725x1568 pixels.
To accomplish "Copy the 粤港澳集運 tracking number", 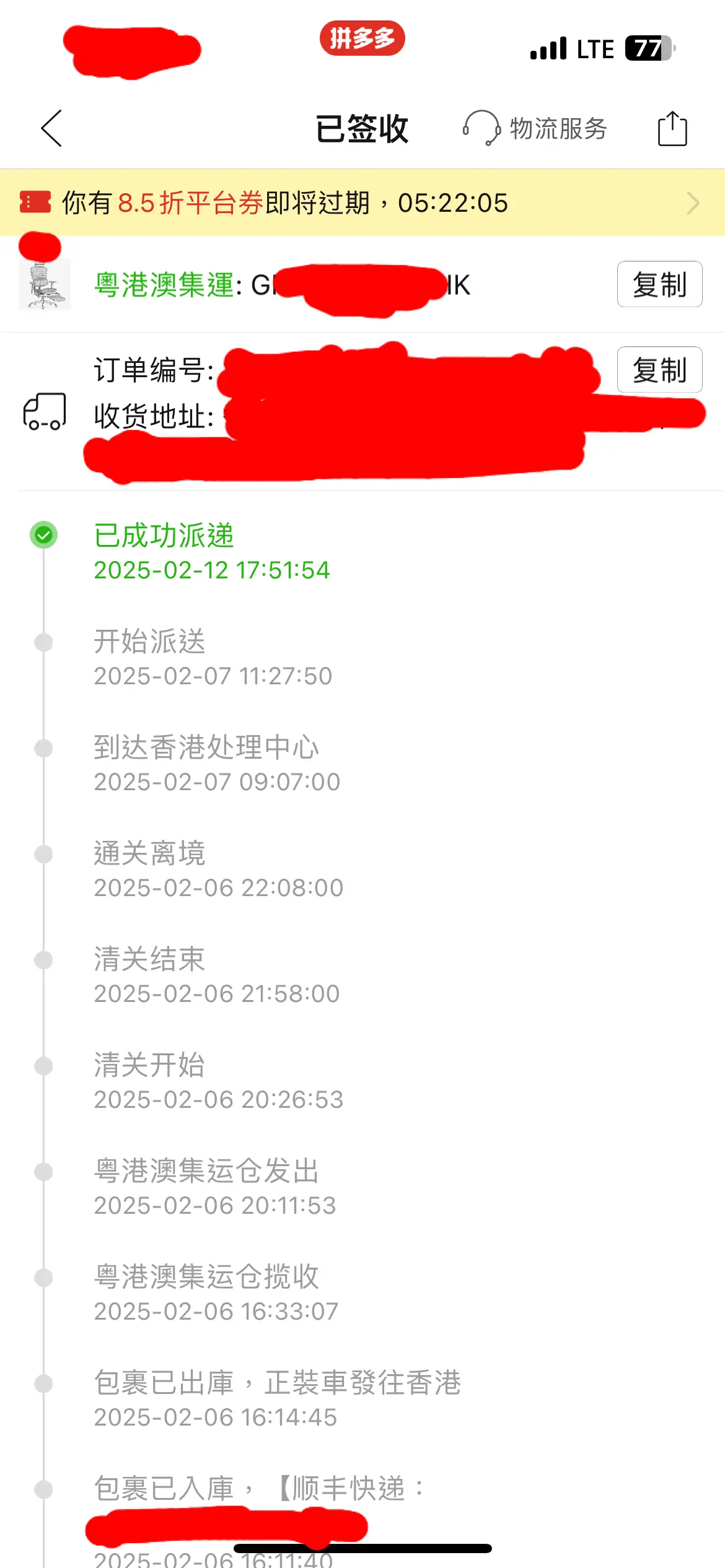I will (659, 284).
